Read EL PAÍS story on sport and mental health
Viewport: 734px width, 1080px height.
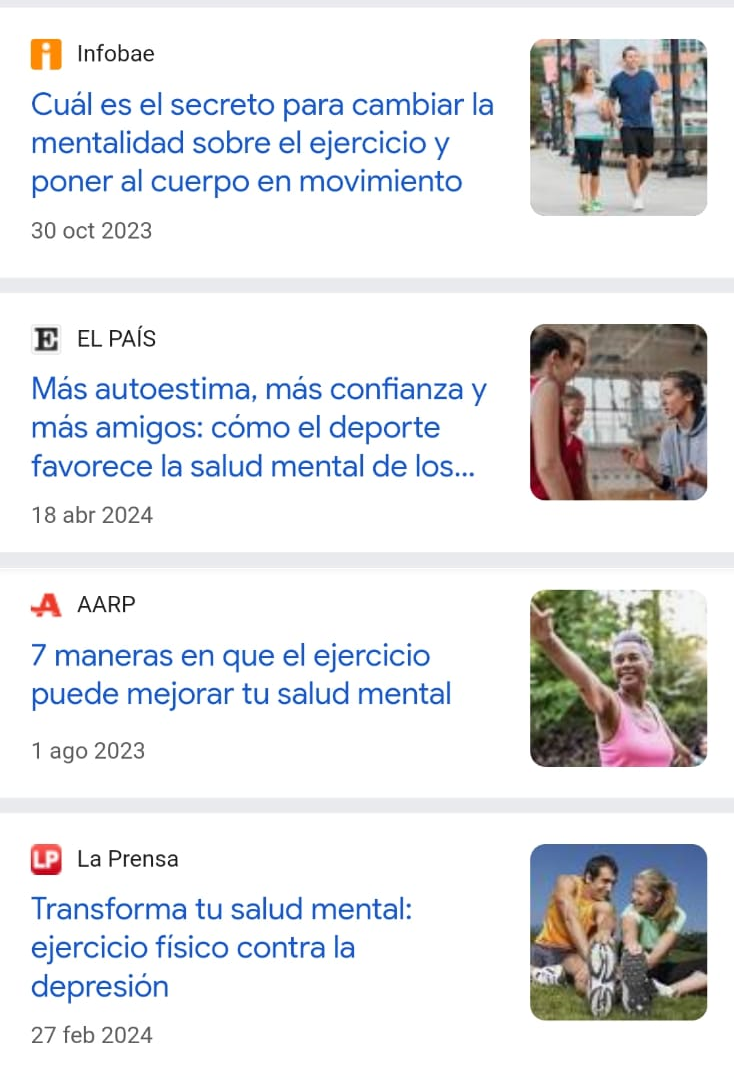(258, 427)
